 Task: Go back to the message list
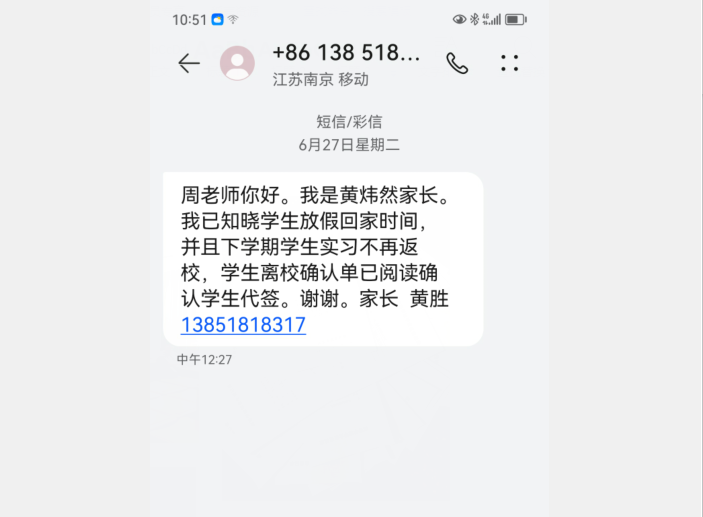189,64
